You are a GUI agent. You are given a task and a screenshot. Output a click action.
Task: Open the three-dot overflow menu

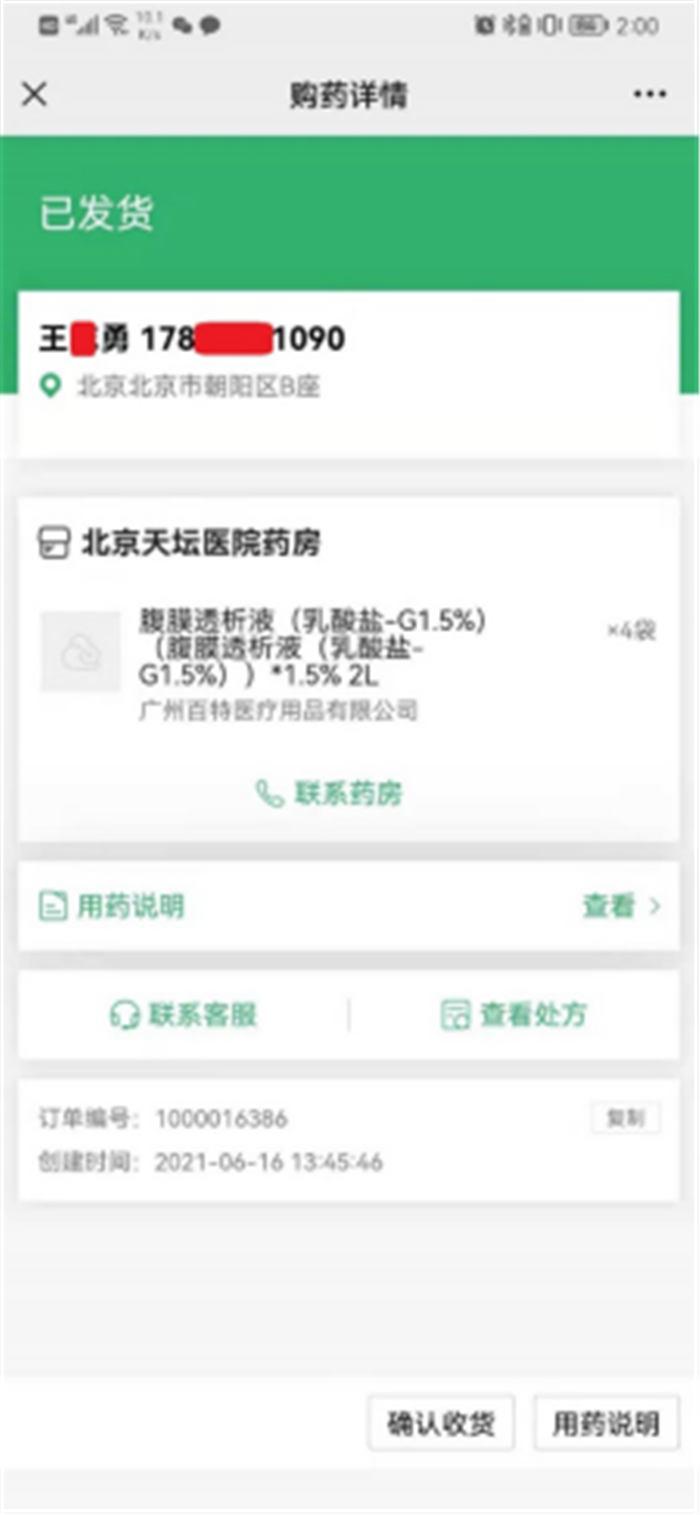coord(649,95)
